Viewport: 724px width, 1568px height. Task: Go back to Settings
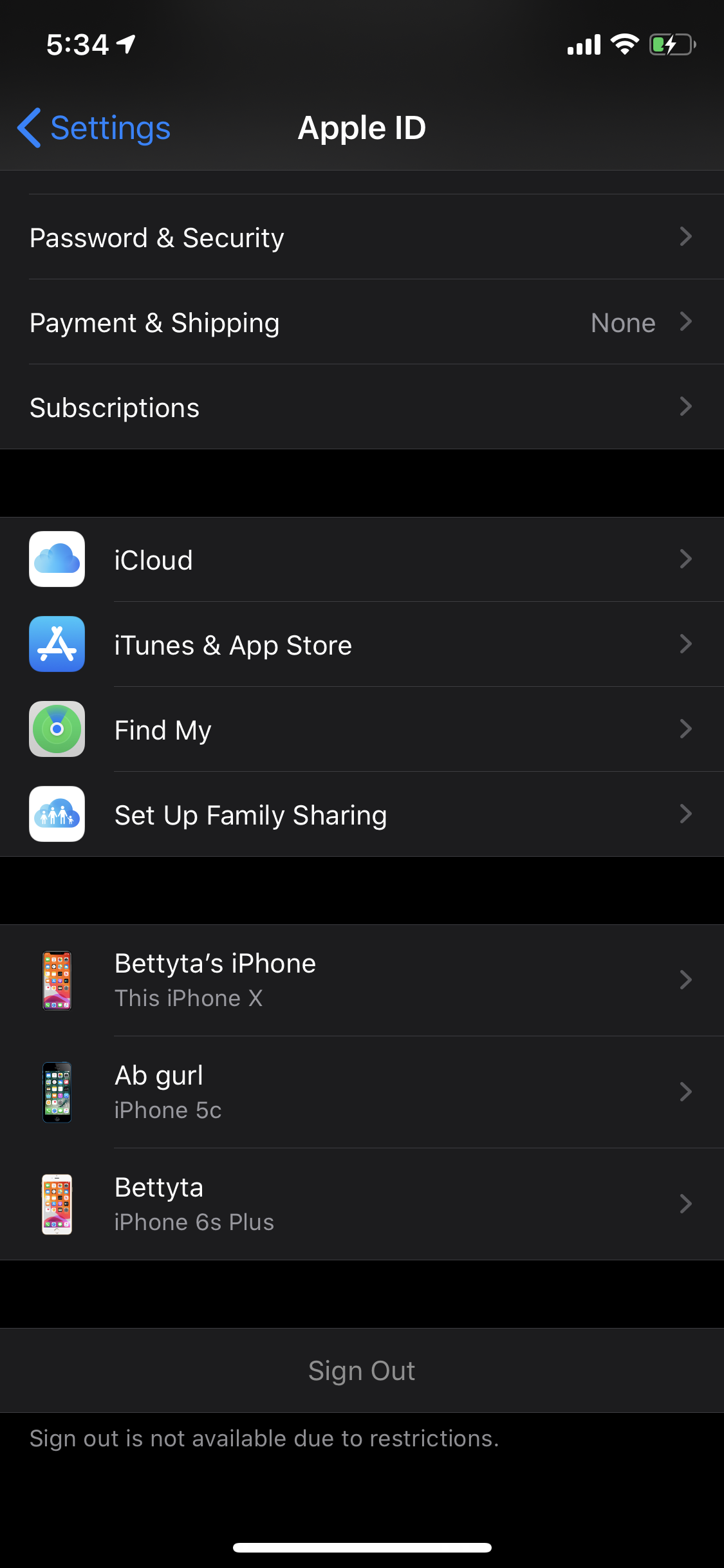pos(94,127)
